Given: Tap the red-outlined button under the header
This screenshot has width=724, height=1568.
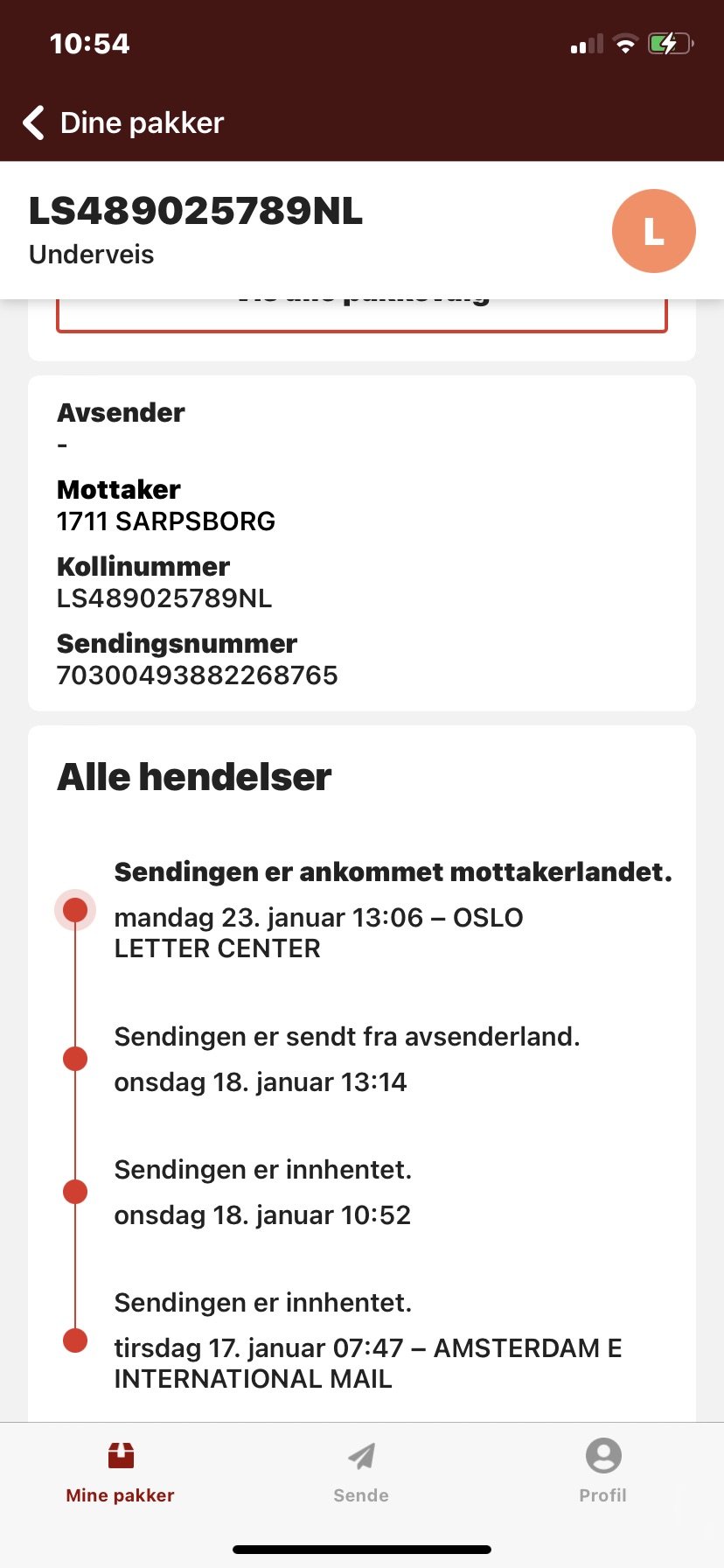Looking at the screenshot, I should pyautogui.click(x=362, y=316).
